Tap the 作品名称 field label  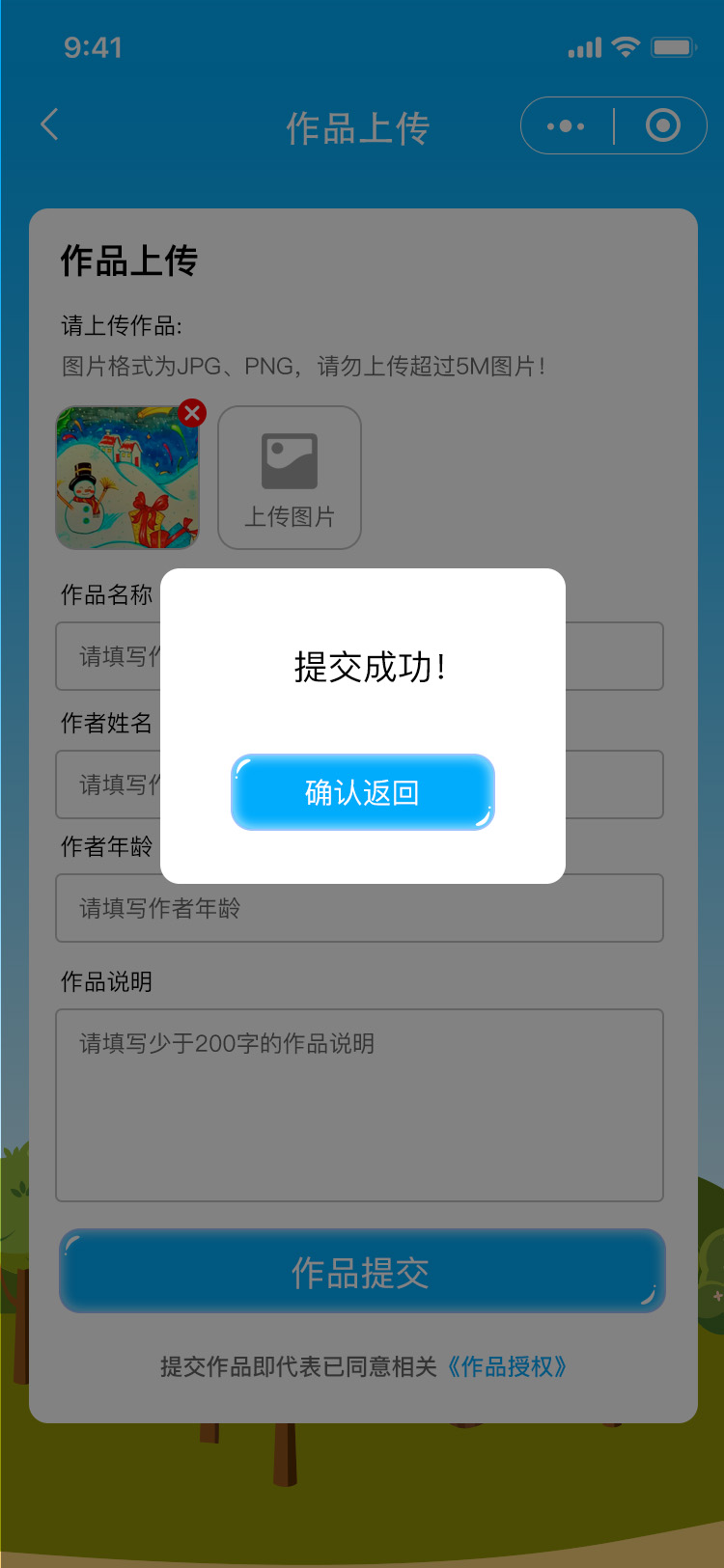tap(106, 595)
